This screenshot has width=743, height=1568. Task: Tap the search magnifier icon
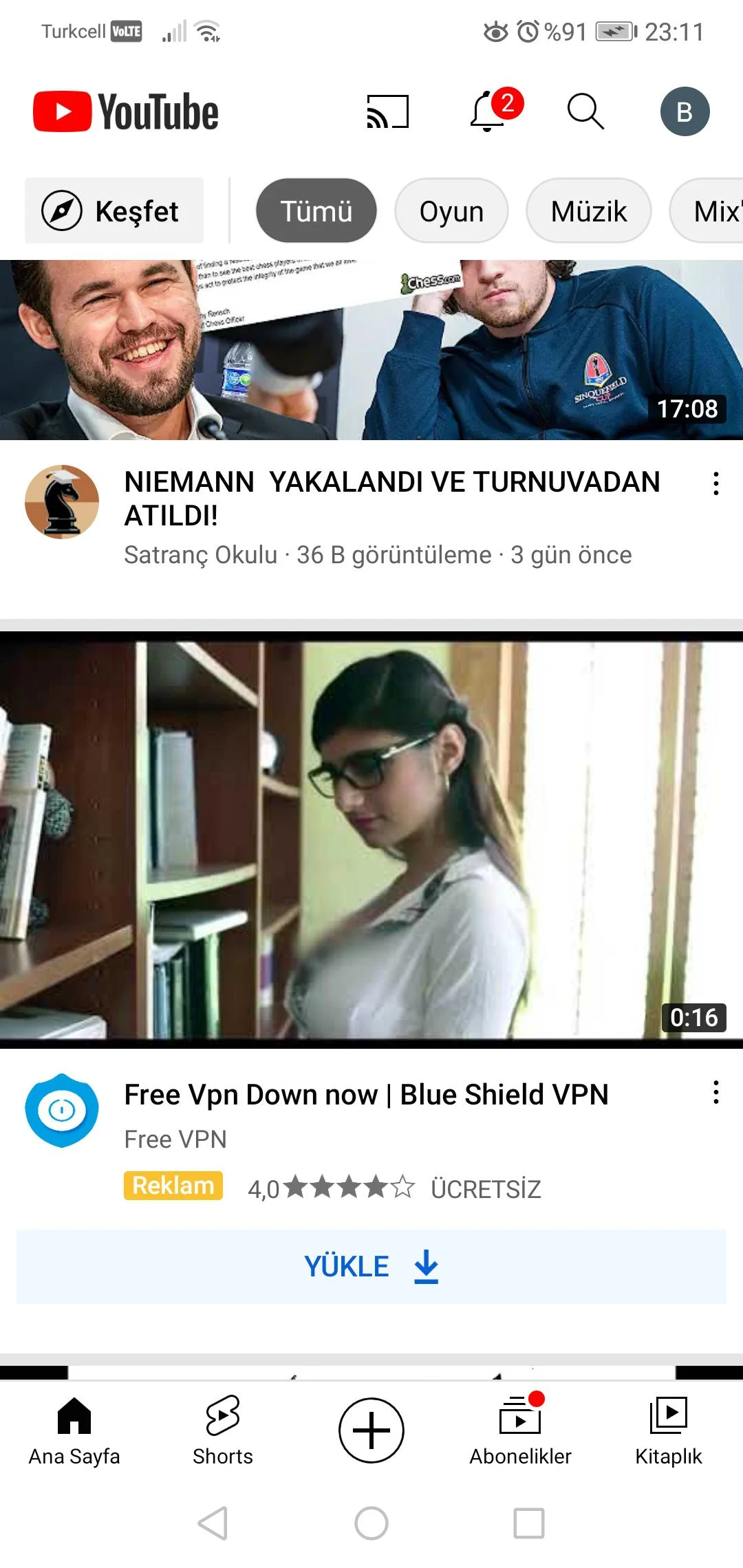[585, 111]
